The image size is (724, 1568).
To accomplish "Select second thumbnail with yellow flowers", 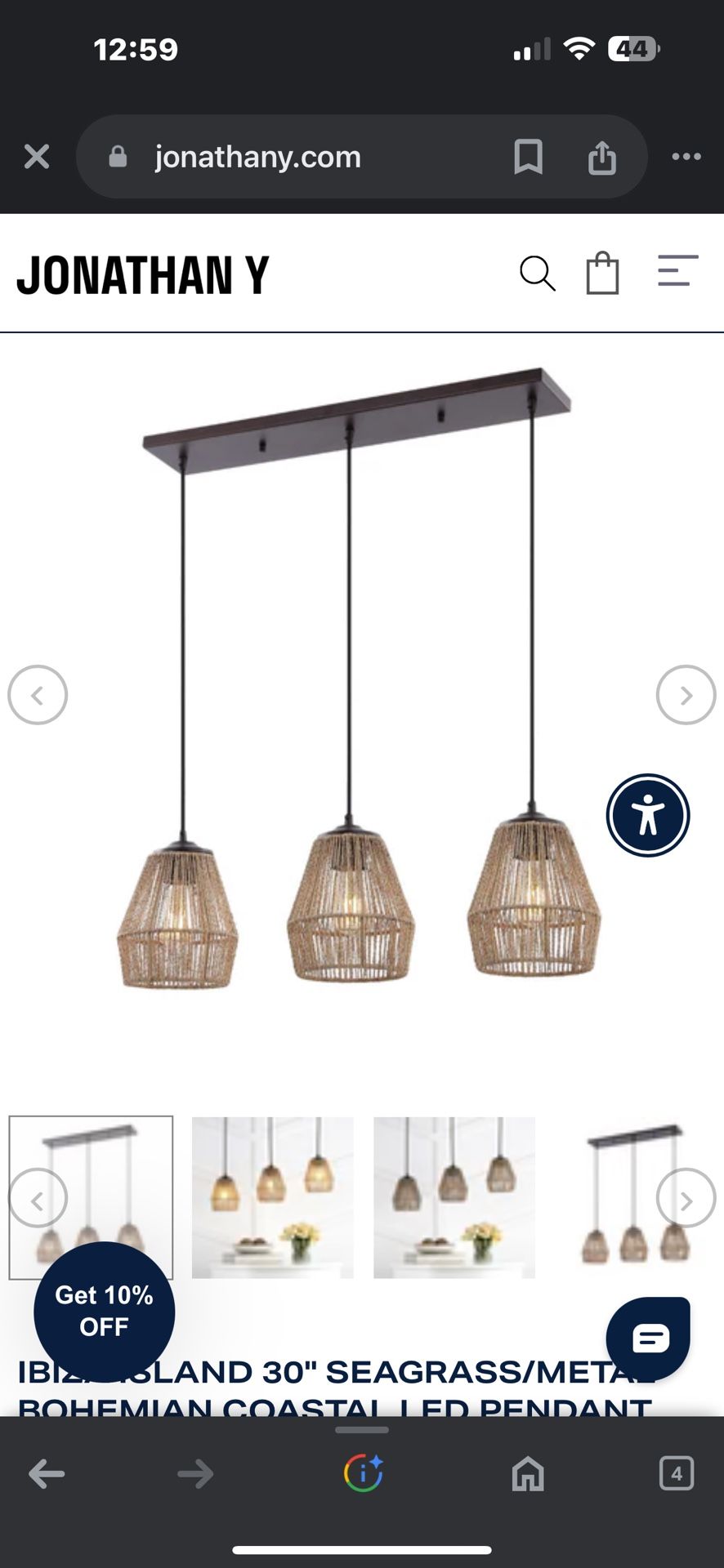I will pos(272,1197).
